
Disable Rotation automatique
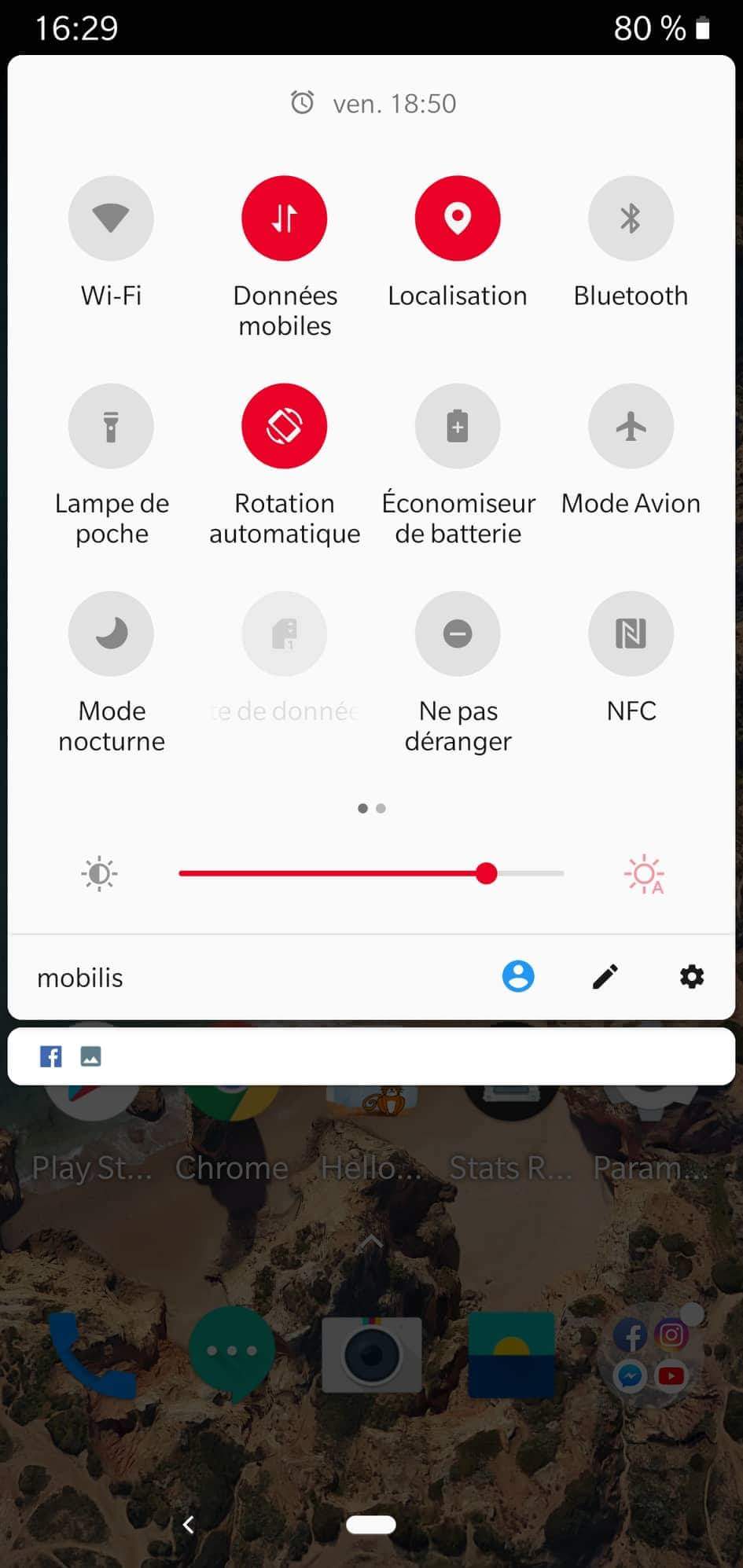coord(284,426)
